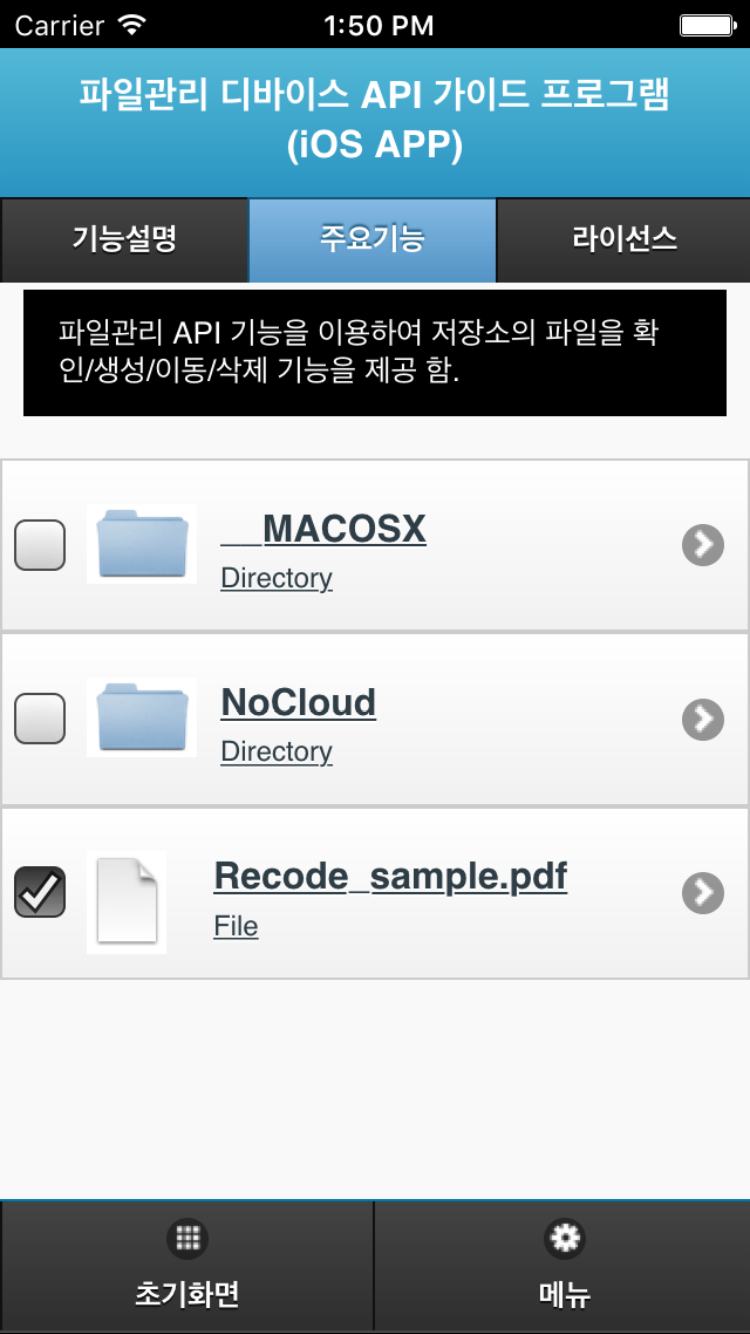Select the 주요기능 tab
The height and width of the screenshot is (1334, 750).
click(372, 240)
